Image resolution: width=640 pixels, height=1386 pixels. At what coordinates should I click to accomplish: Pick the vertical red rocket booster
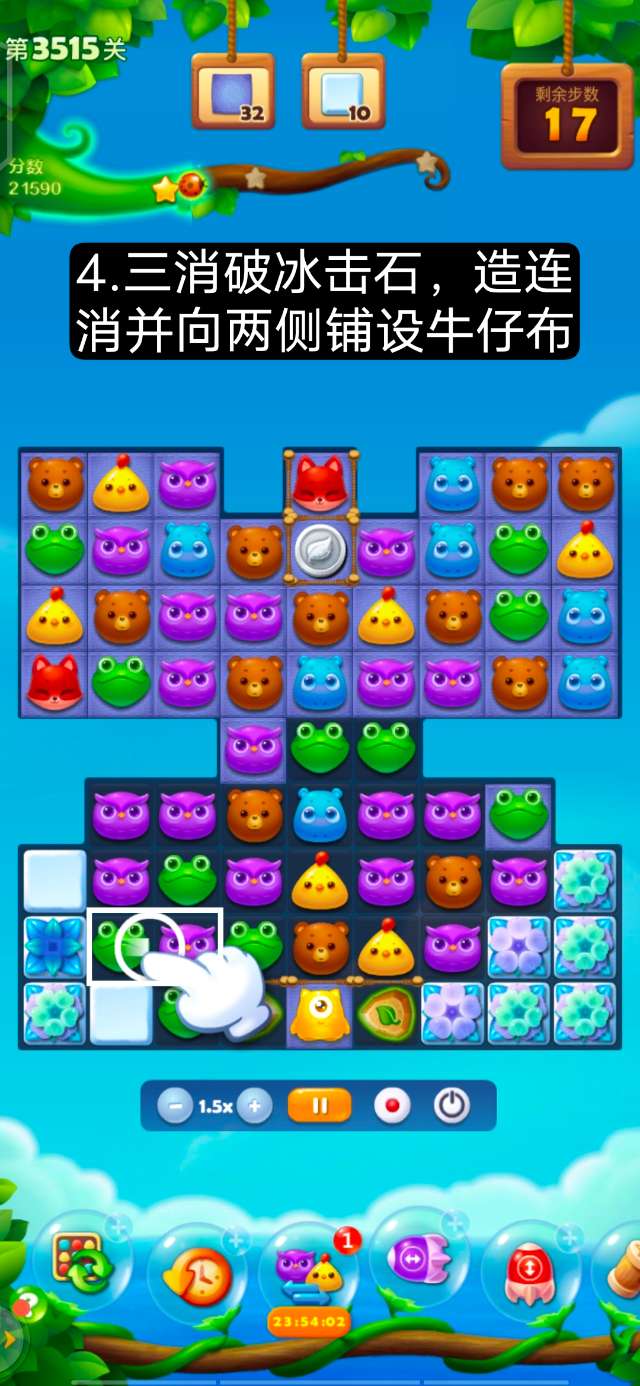tap(530, 1268)
